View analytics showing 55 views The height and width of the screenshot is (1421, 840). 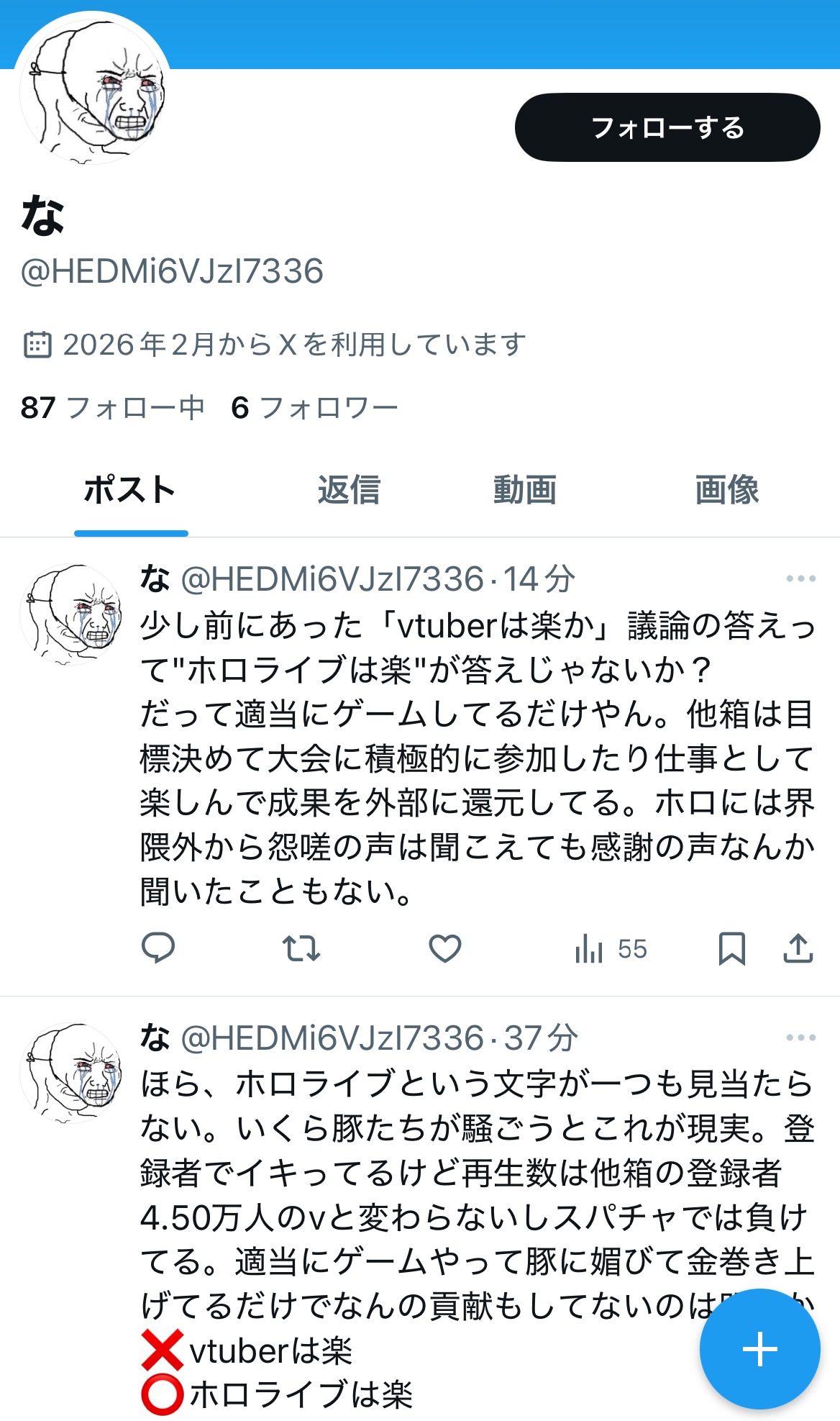(610, 948)
